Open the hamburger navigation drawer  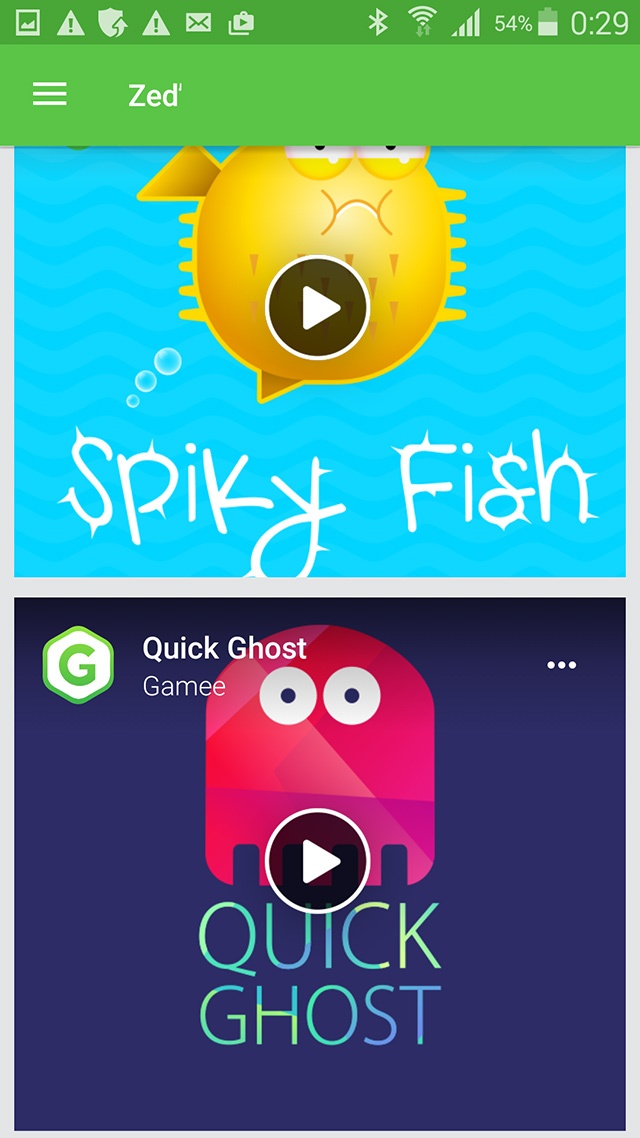tap(49, 94)
